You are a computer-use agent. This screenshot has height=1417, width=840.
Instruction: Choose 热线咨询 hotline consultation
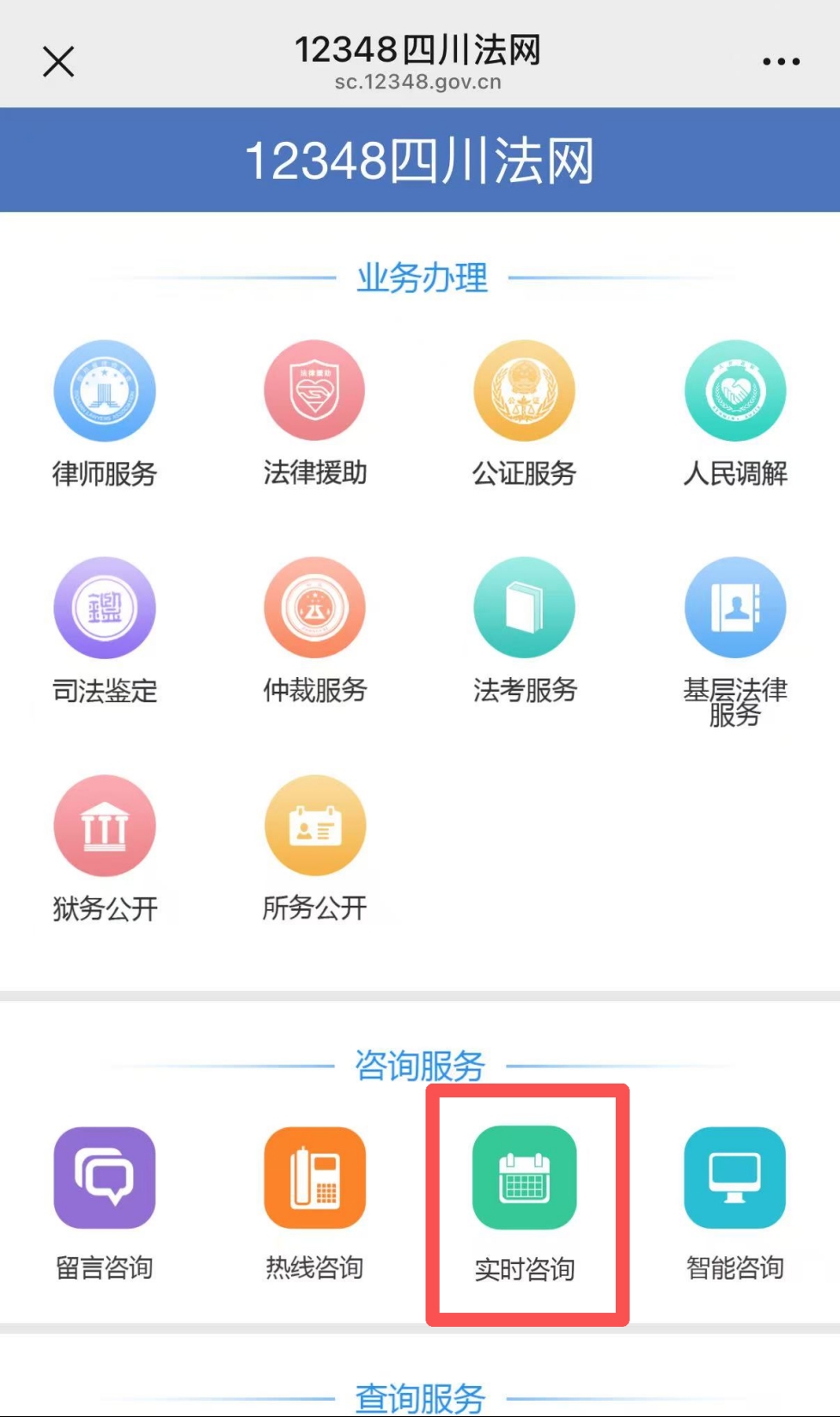click(x=314, y=1178)
